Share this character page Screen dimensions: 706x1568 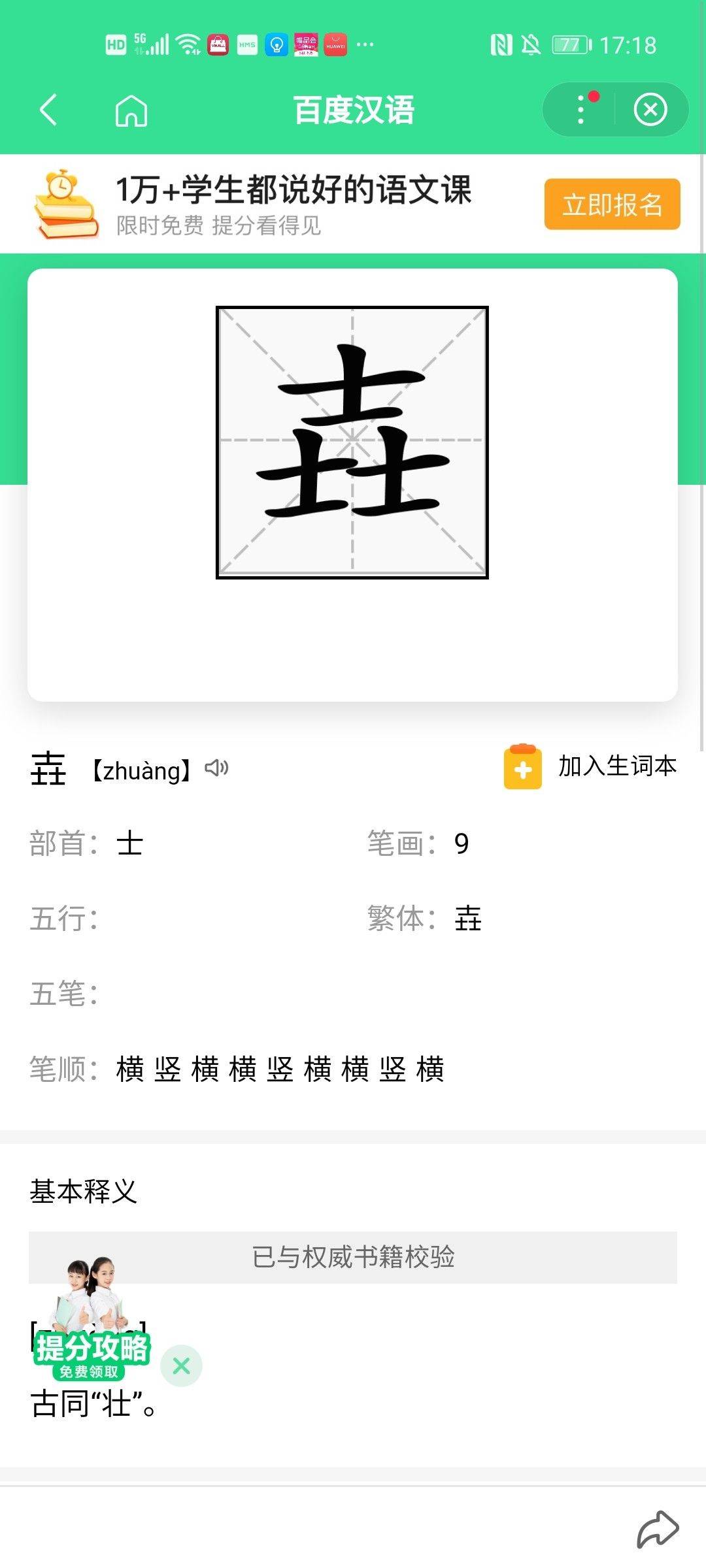point(658,1529)
